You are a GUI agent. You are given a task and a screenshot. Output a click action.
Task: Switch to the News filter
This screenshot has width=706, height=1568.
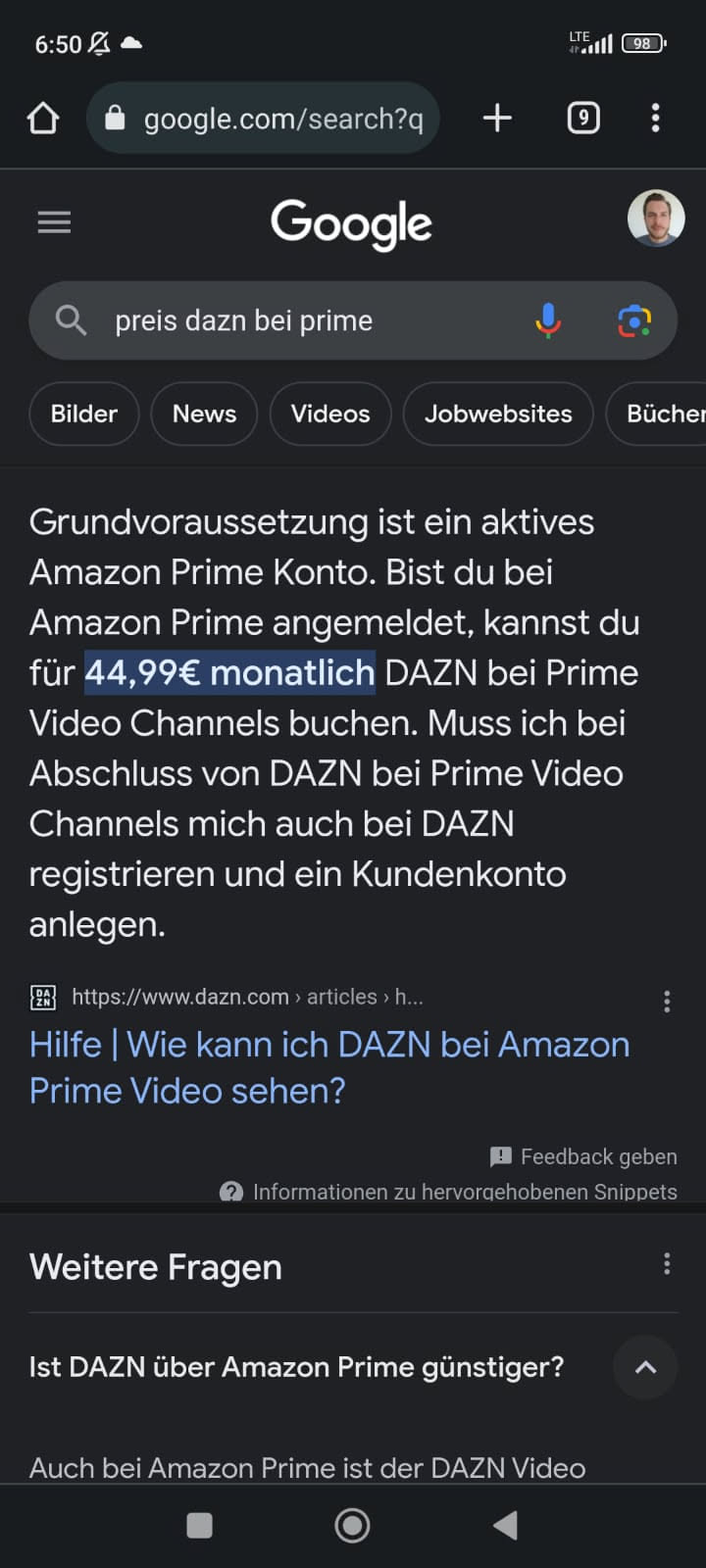click(204, 414)
